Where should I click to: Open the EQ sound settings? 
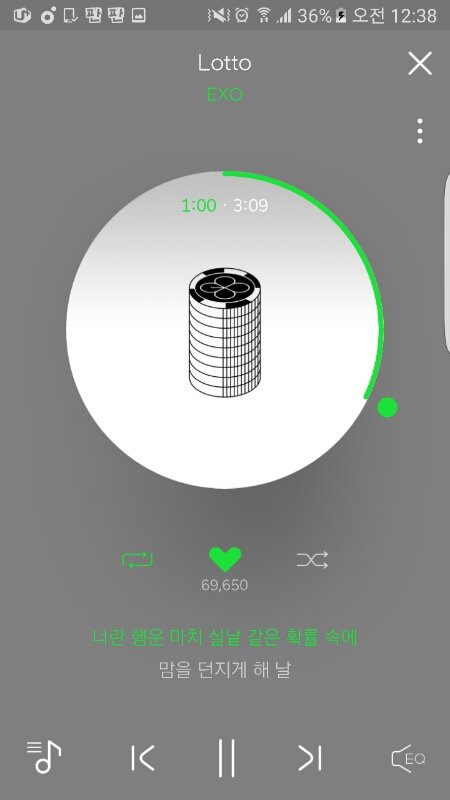tap(408, 758)
